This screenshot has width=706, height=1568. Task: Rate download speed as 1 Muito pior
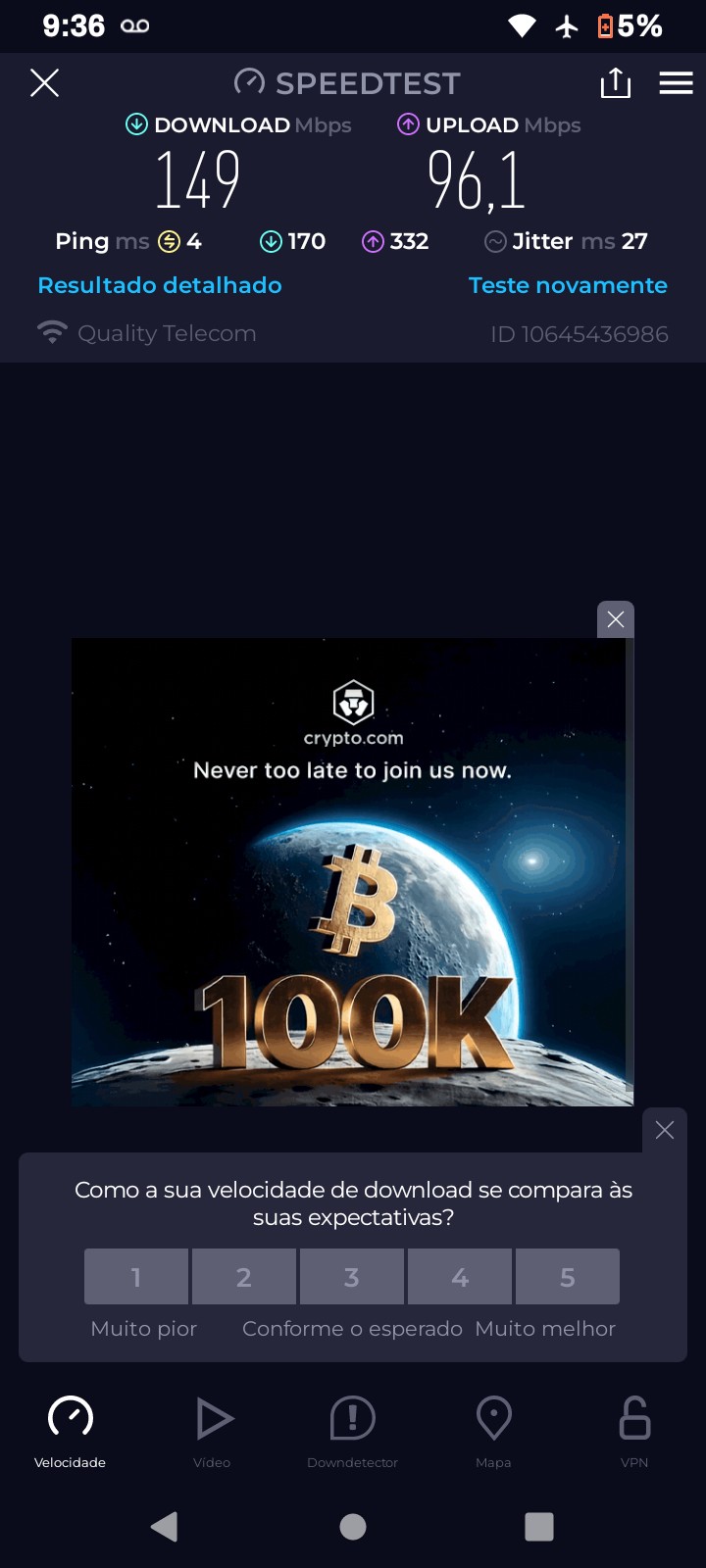tap(136, 1276)
